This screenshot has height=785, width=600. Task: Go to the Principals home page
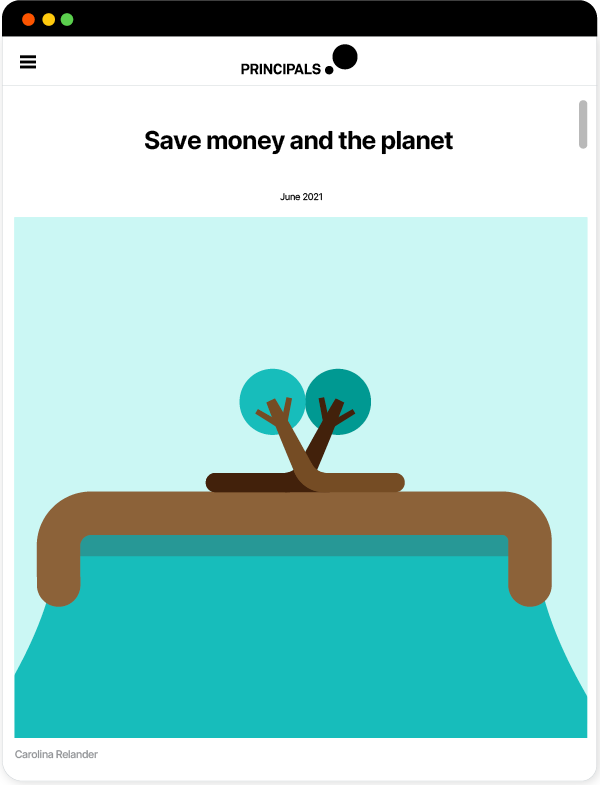point(298,62)
